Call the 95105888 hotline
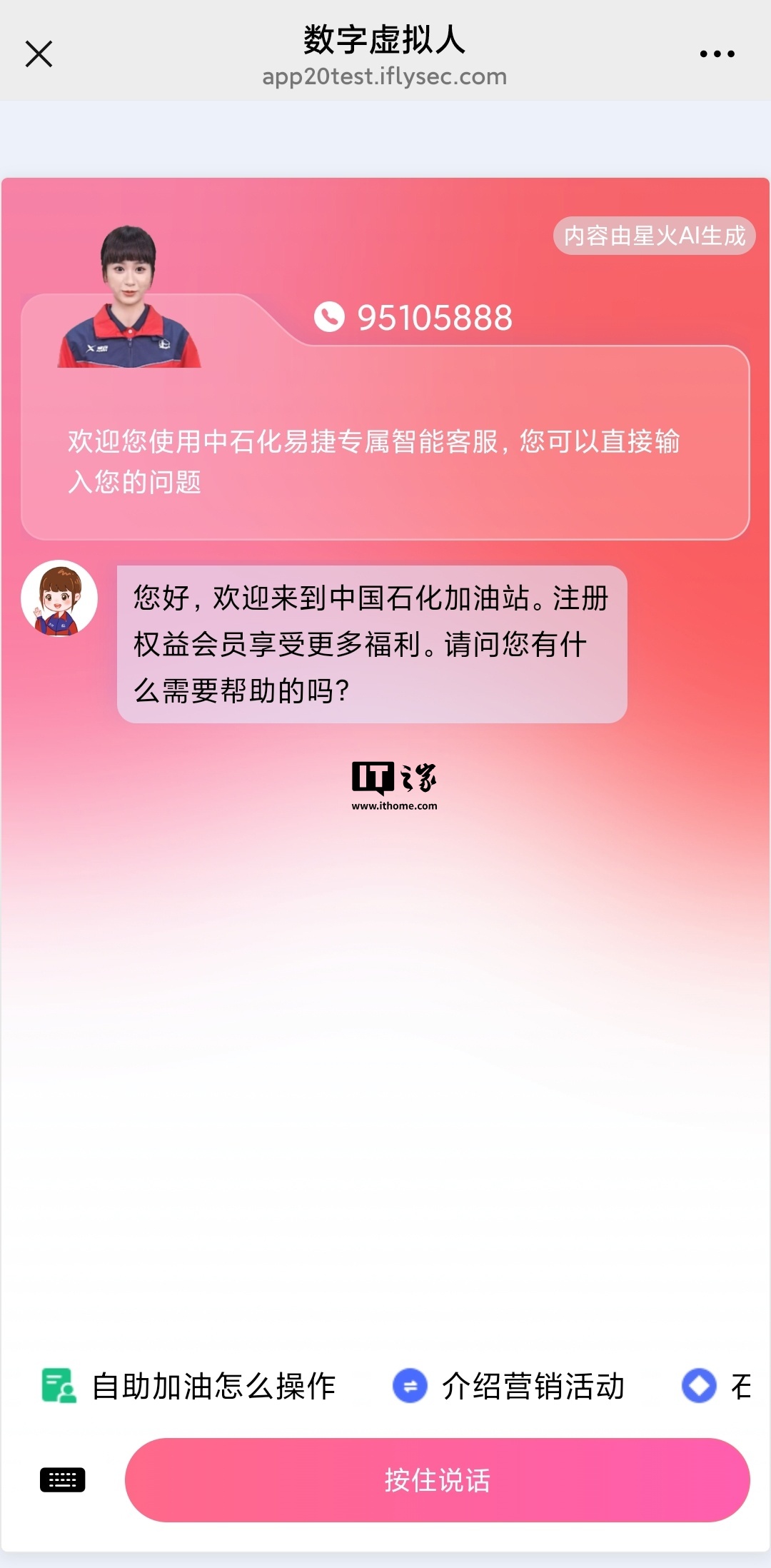The image size is (771, 1568). click(414, 318)
